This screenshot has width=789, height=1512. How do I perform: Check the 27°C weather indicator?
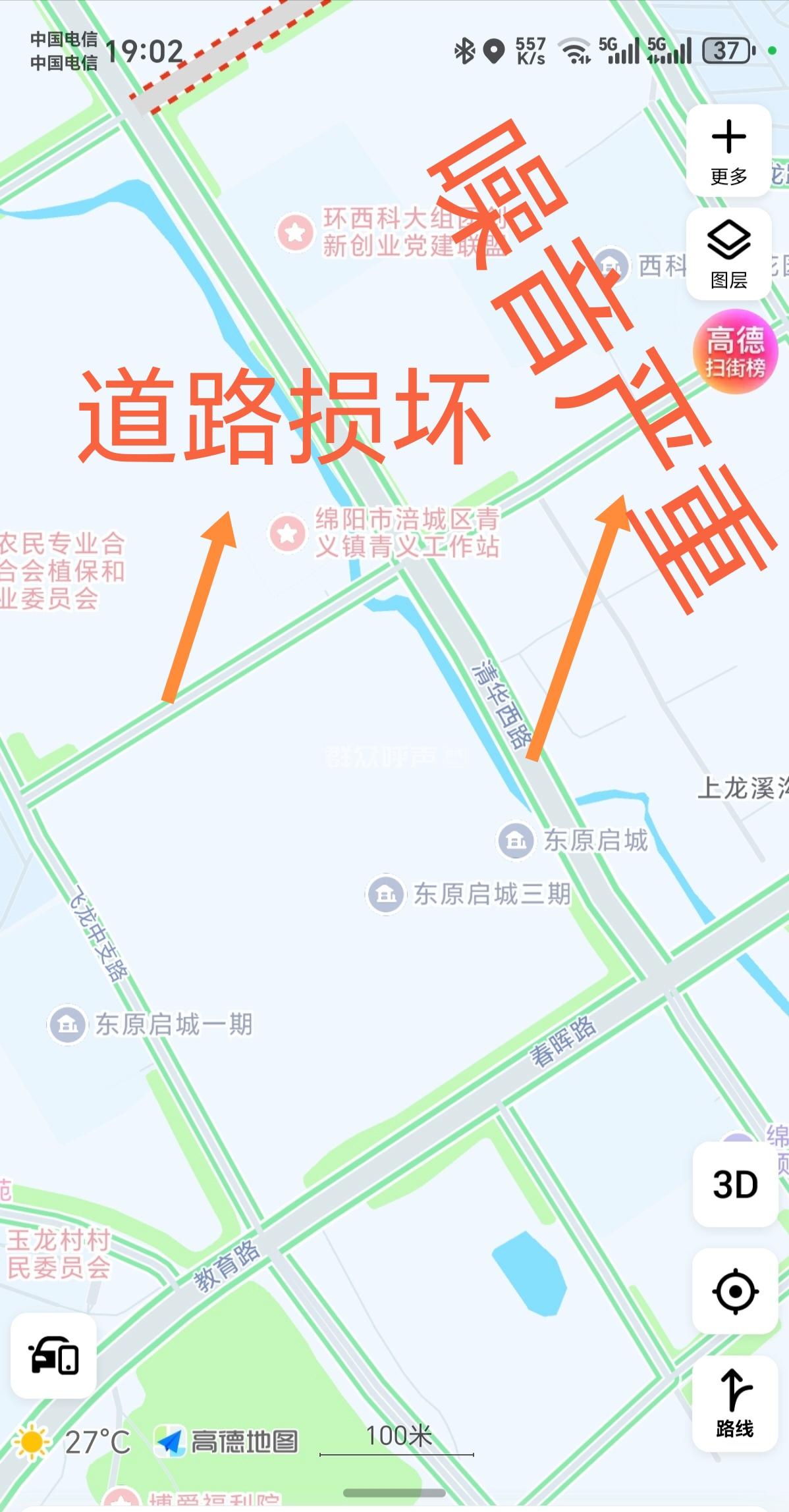72,1442
